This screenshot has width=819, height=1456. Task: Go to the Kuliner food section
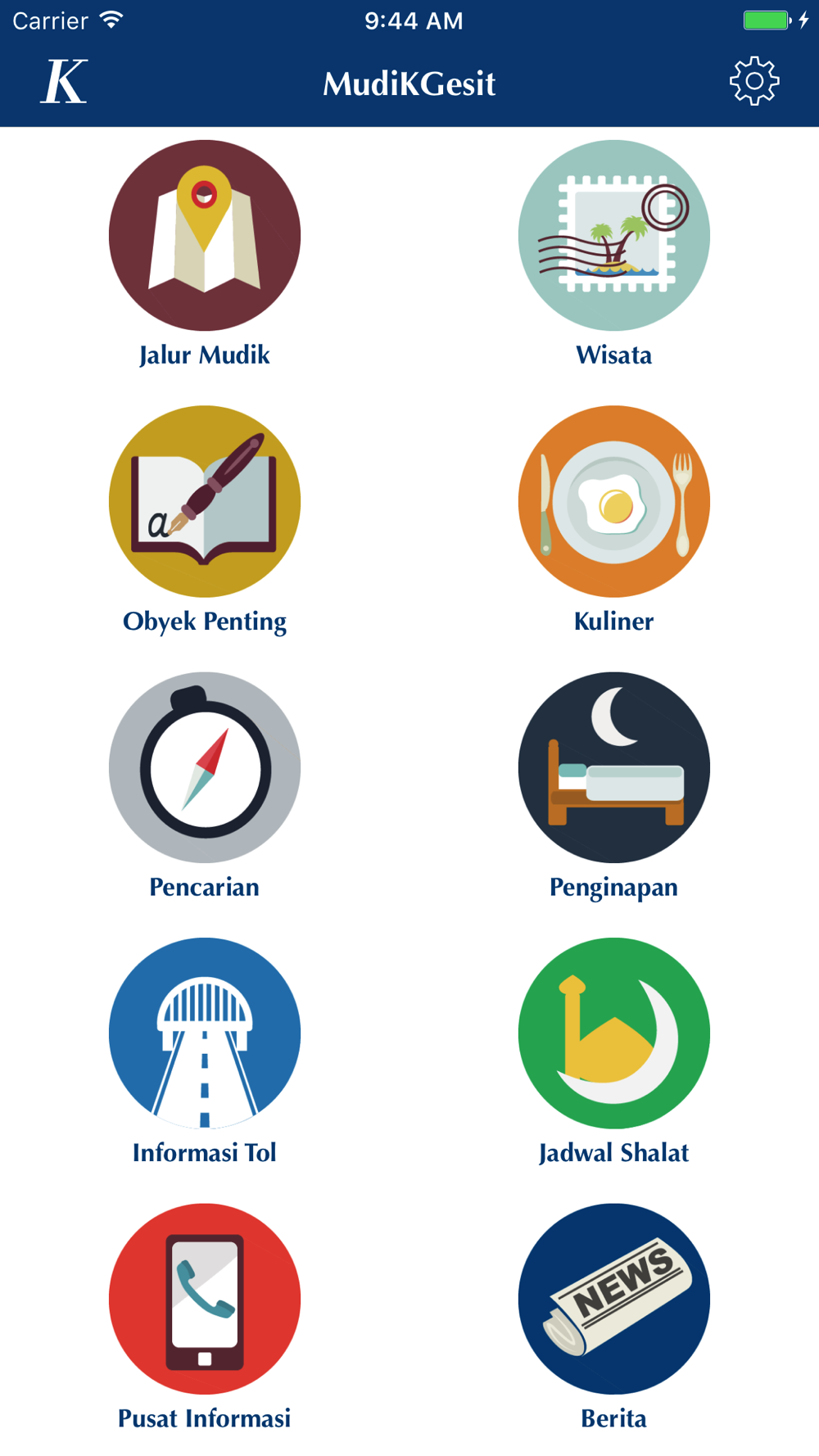[x=614, y=501]
